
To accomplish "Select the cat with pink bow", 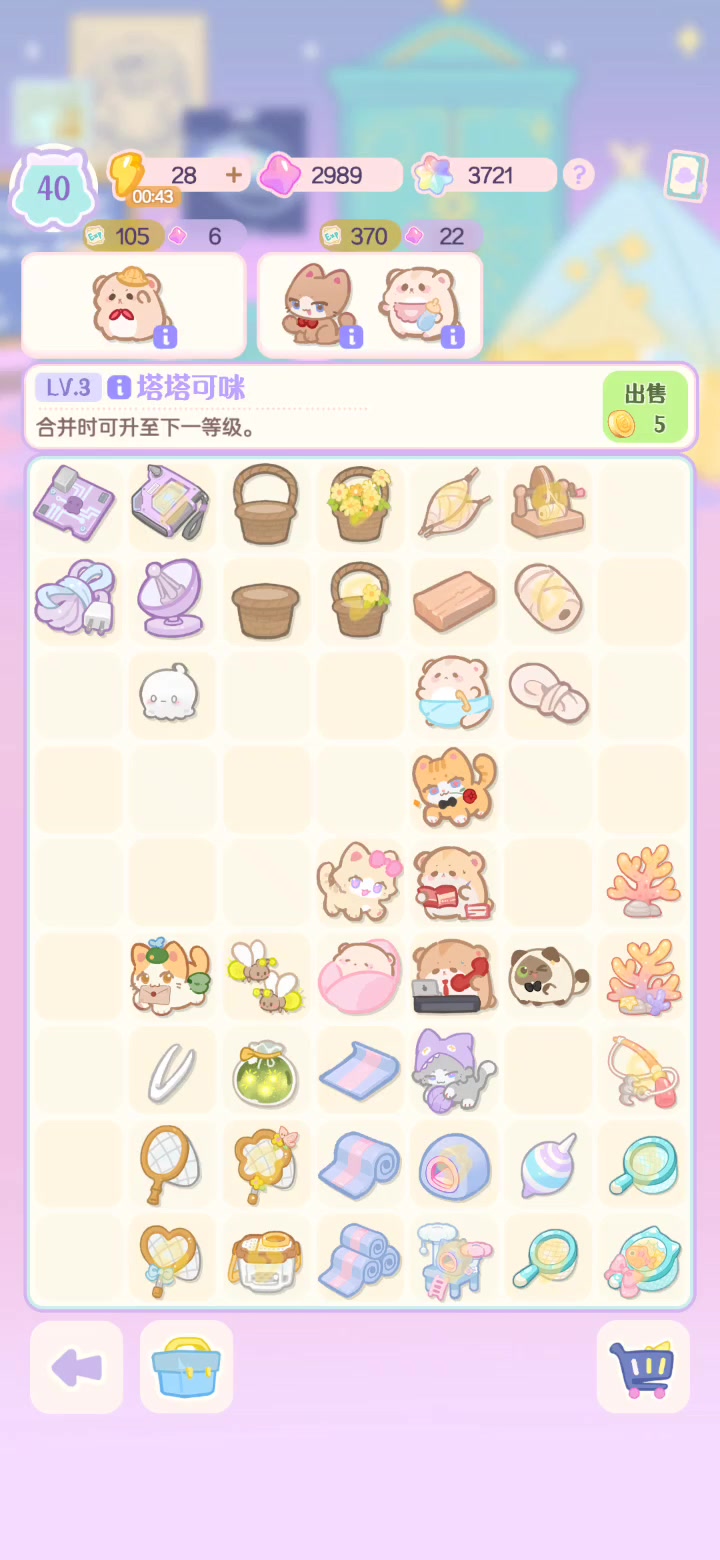I will click(x=360, y=880).
